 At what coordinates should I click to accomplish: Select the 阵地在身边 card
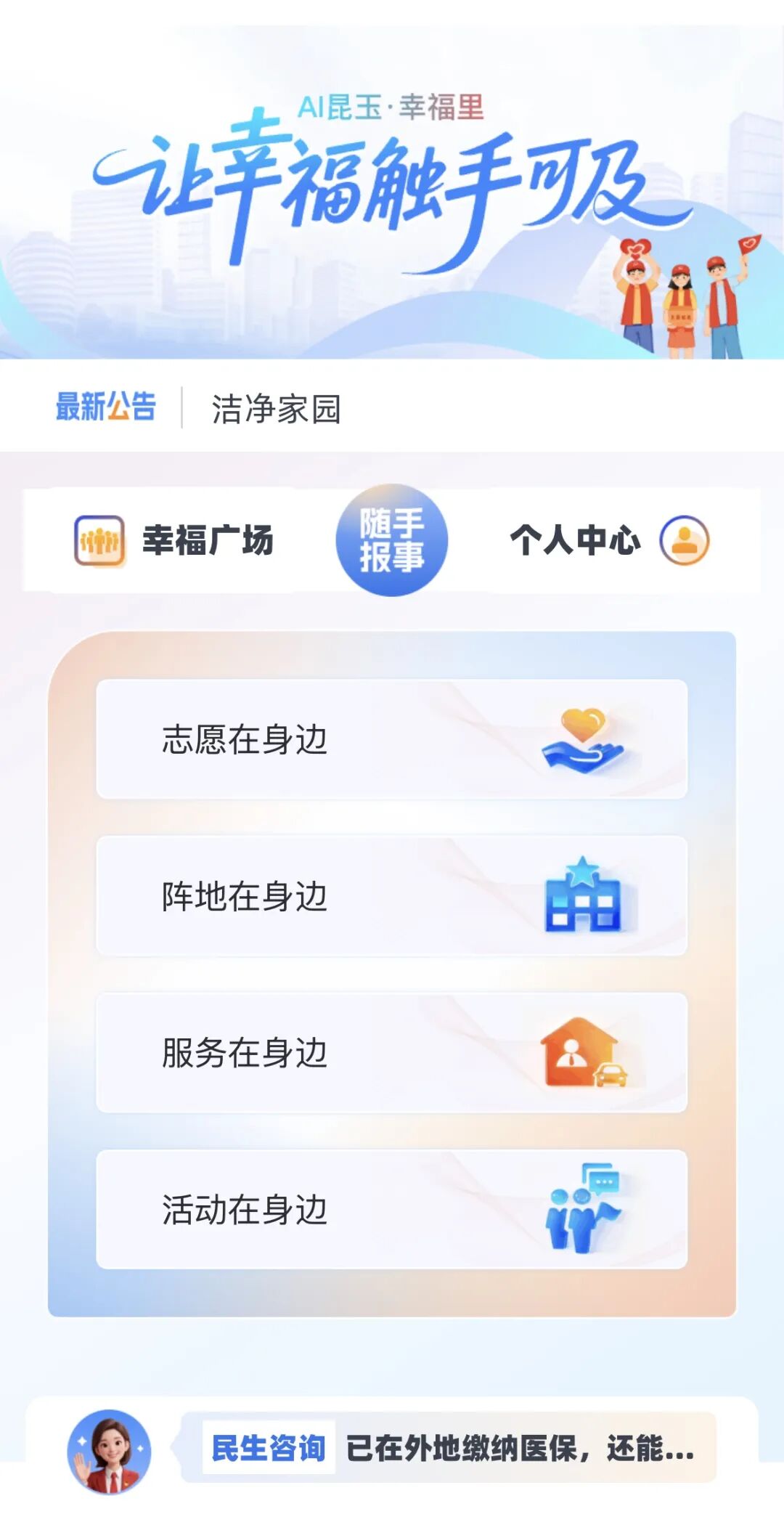(x=391, y=896)
